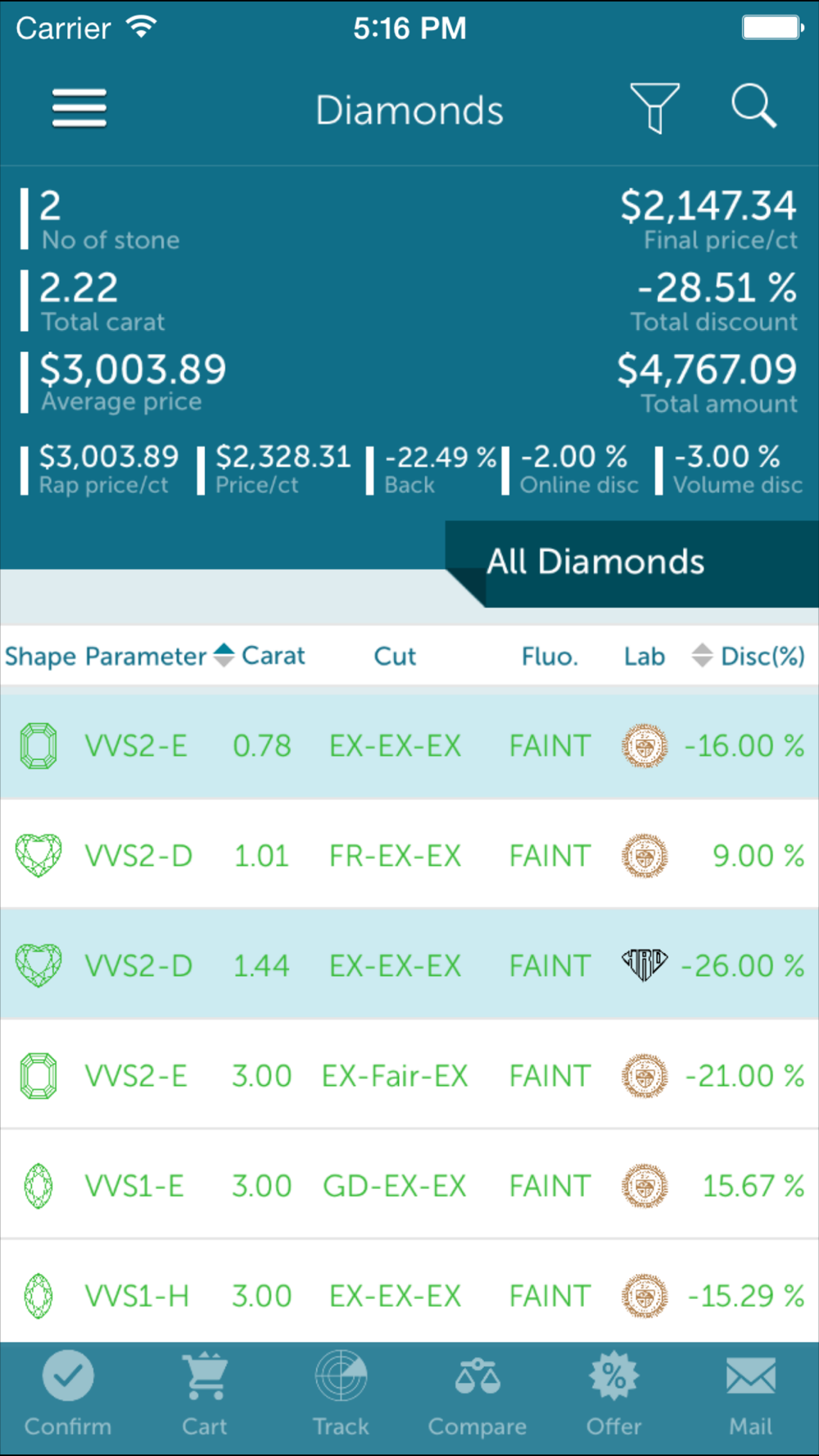
Task: Make an Offer on selected stones
Action: coord(614,1394)
